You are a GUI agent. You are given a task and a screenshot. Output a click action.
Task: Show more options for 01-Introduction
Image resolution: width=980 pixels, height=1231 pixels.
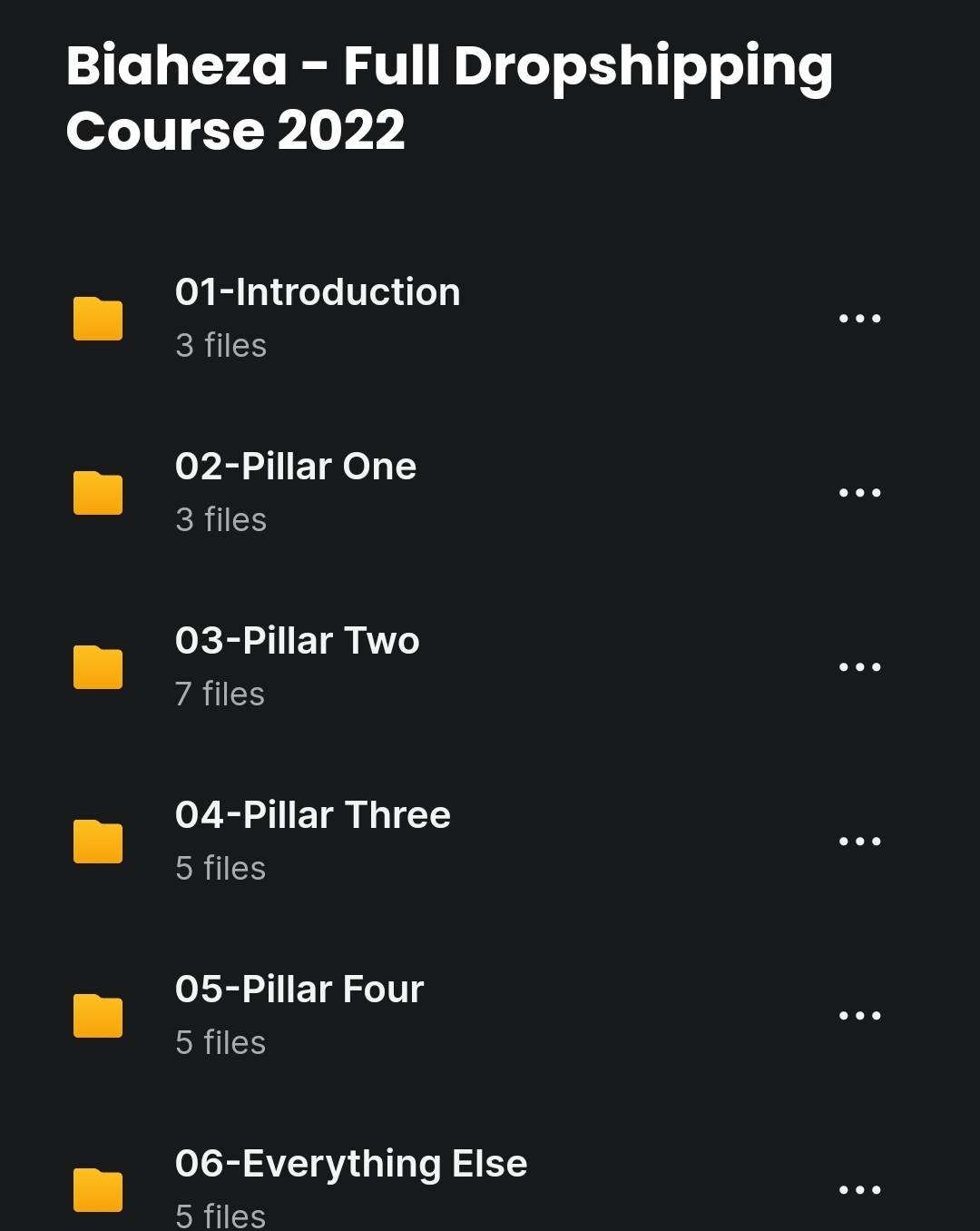tap(859, 319)
